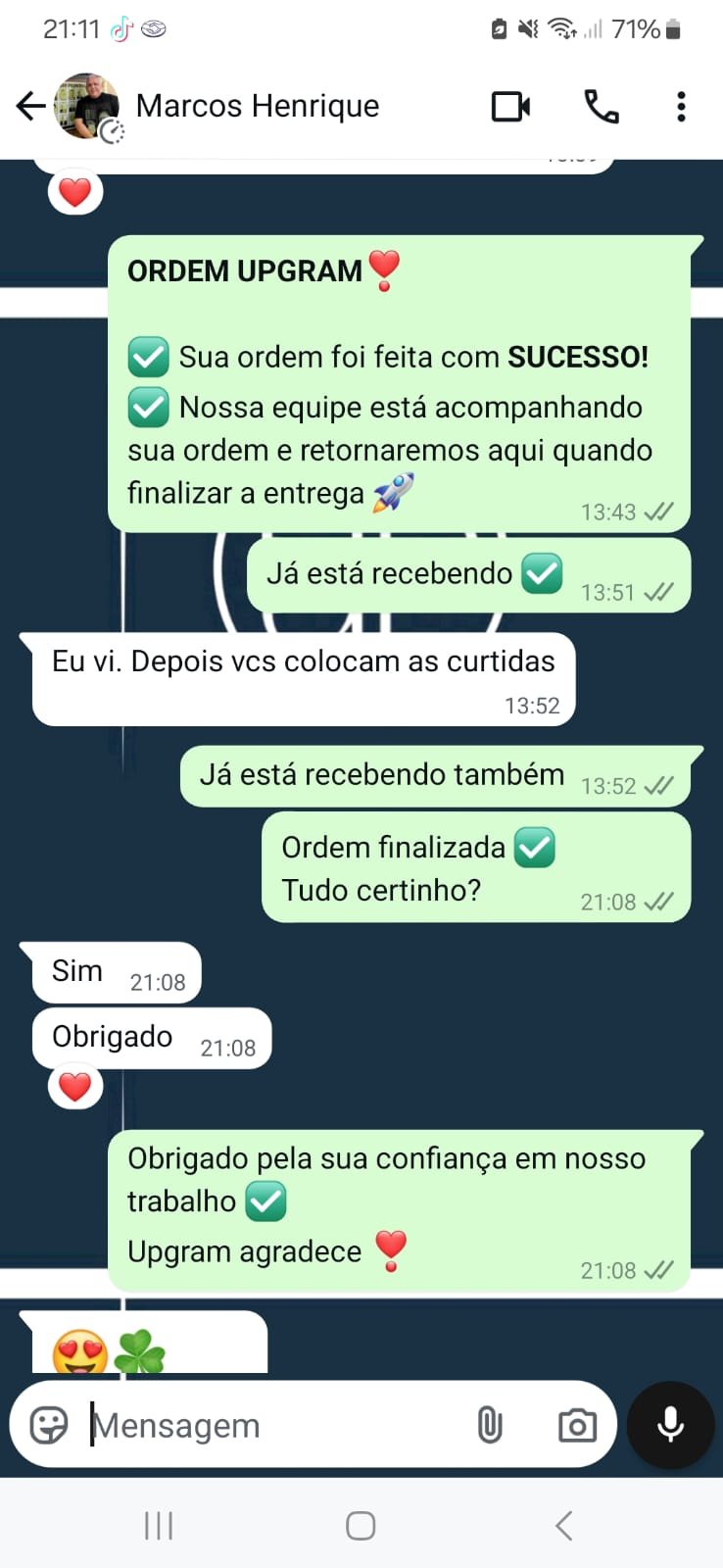Screen dimensions: 723x1568
Task: Open the overflow menu
Action: [681, 106]
